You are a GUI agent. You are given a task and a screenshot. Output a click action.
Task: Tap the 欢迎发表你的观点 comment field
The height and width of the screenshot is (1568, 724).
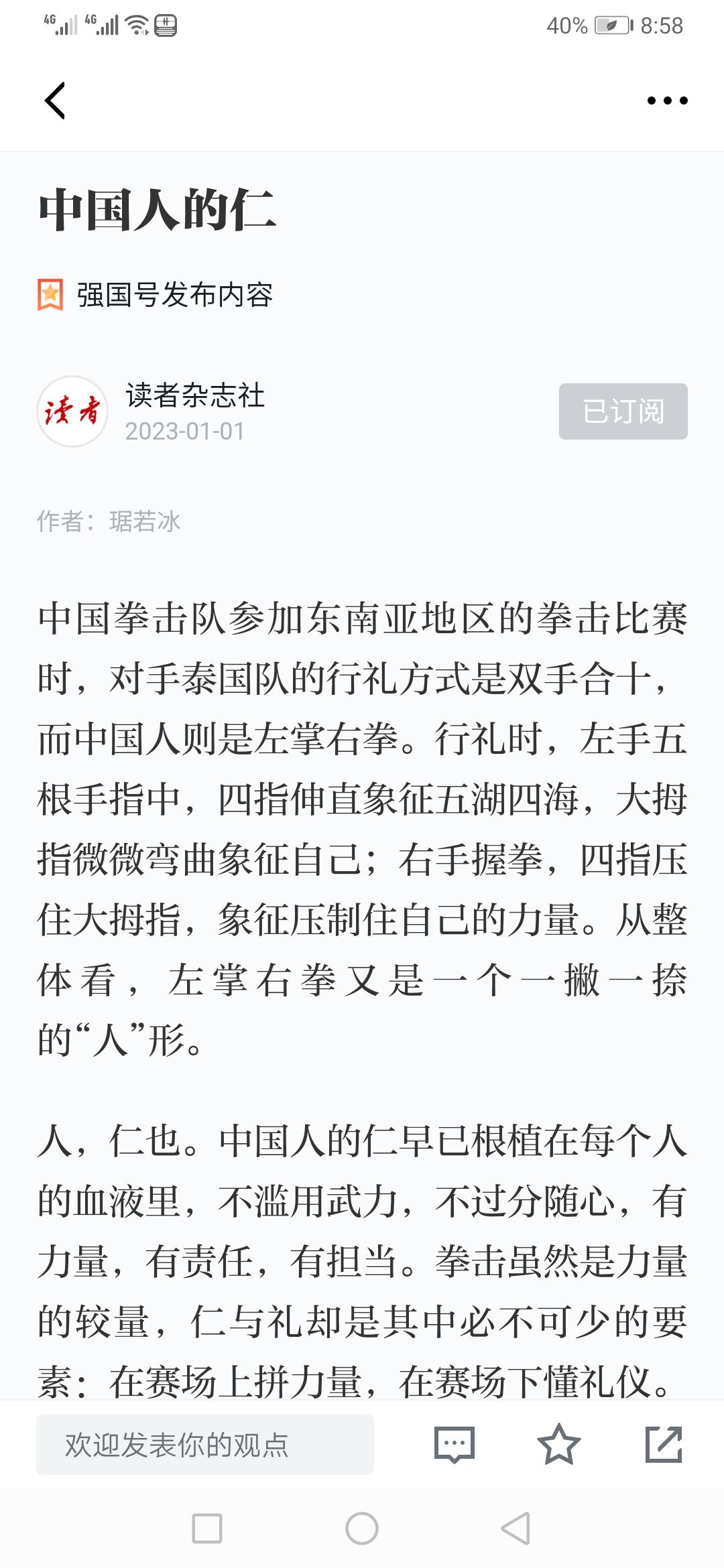[x=205, y=1444]
